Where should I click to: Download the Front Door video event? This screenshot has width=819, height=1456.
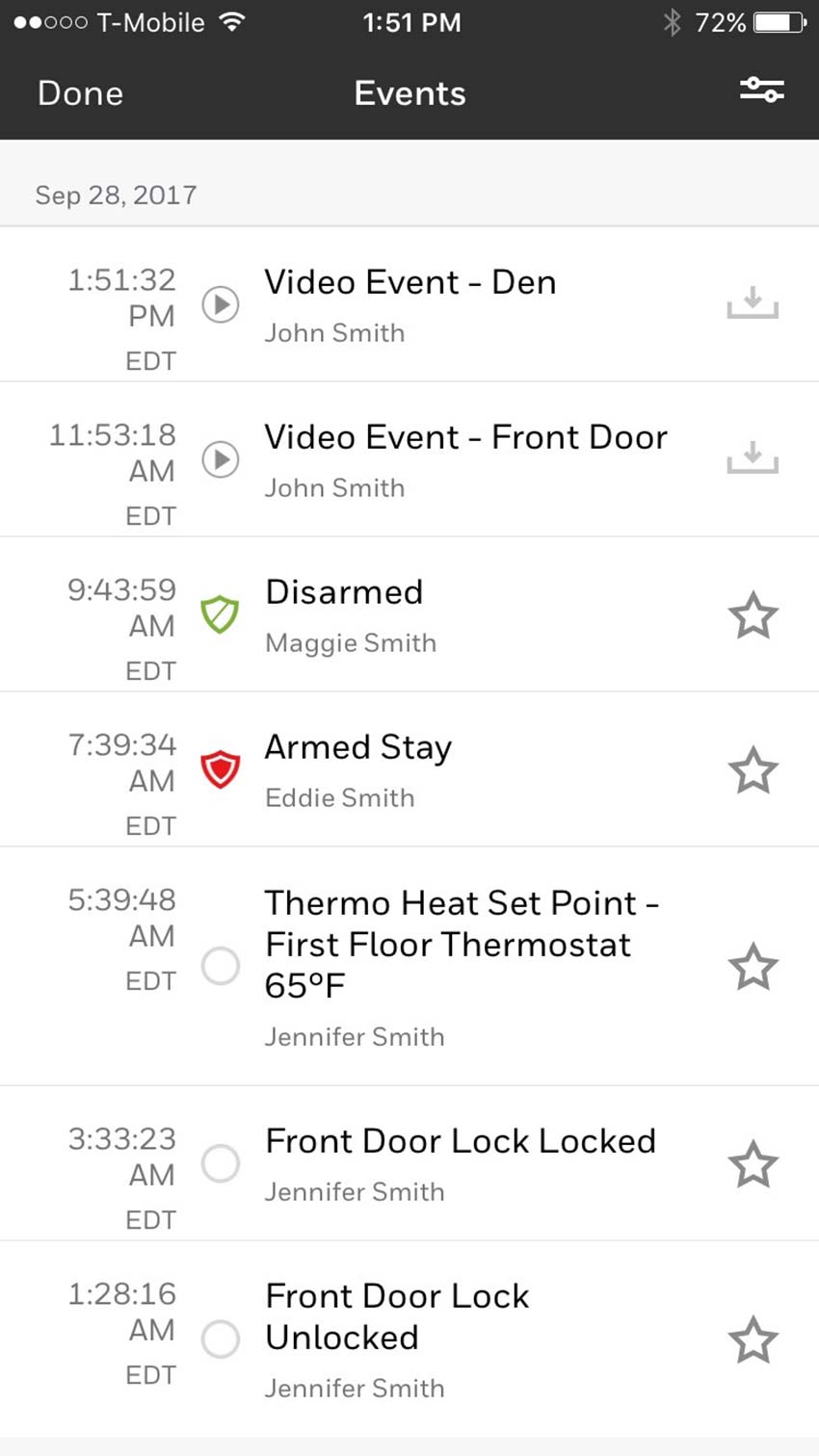[x=753, y=458]
